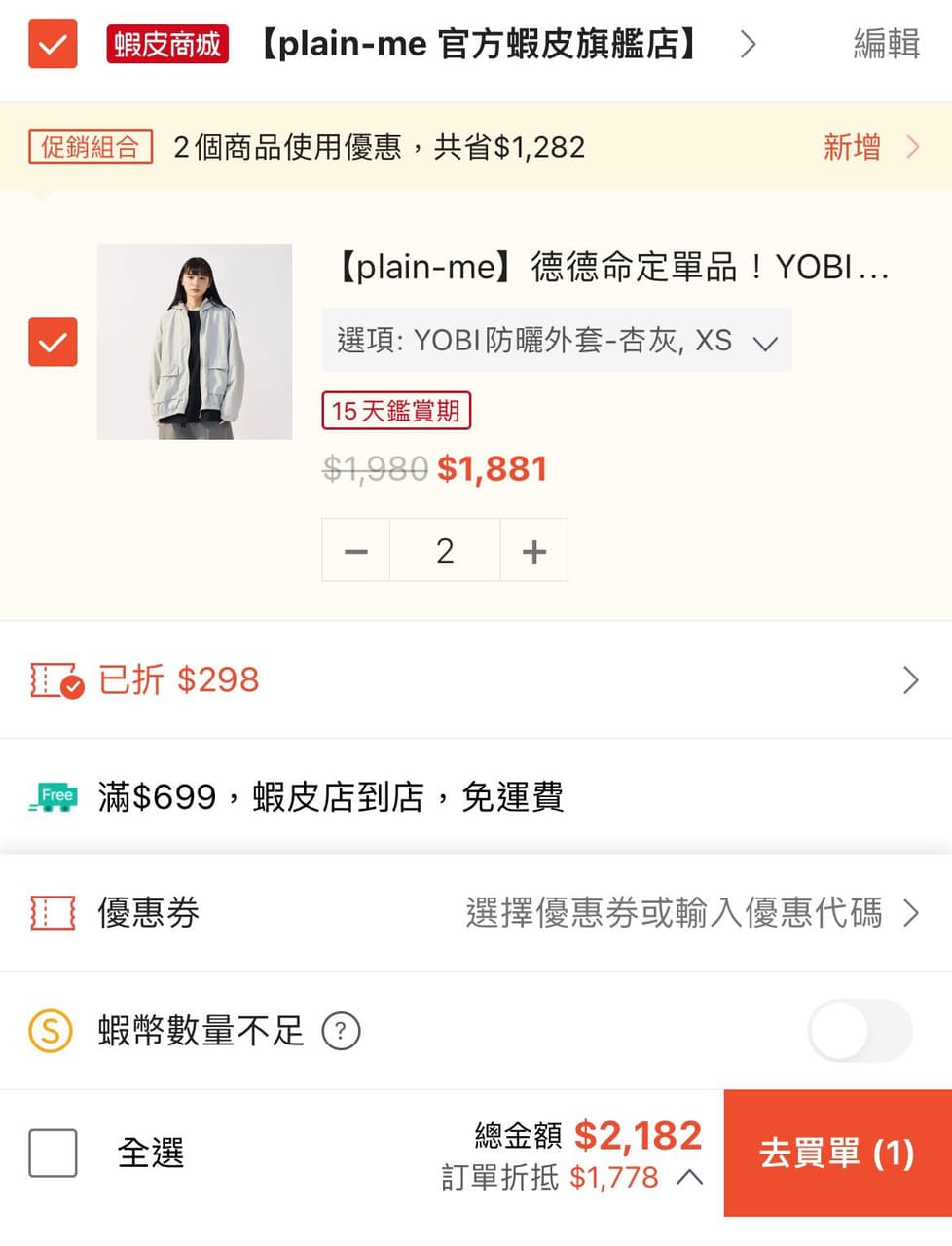Viewport: 952px width, 1246px height.
Task: Open the YOBI 防曬外套 variant dropdown
Action: (x=765, y=342)
